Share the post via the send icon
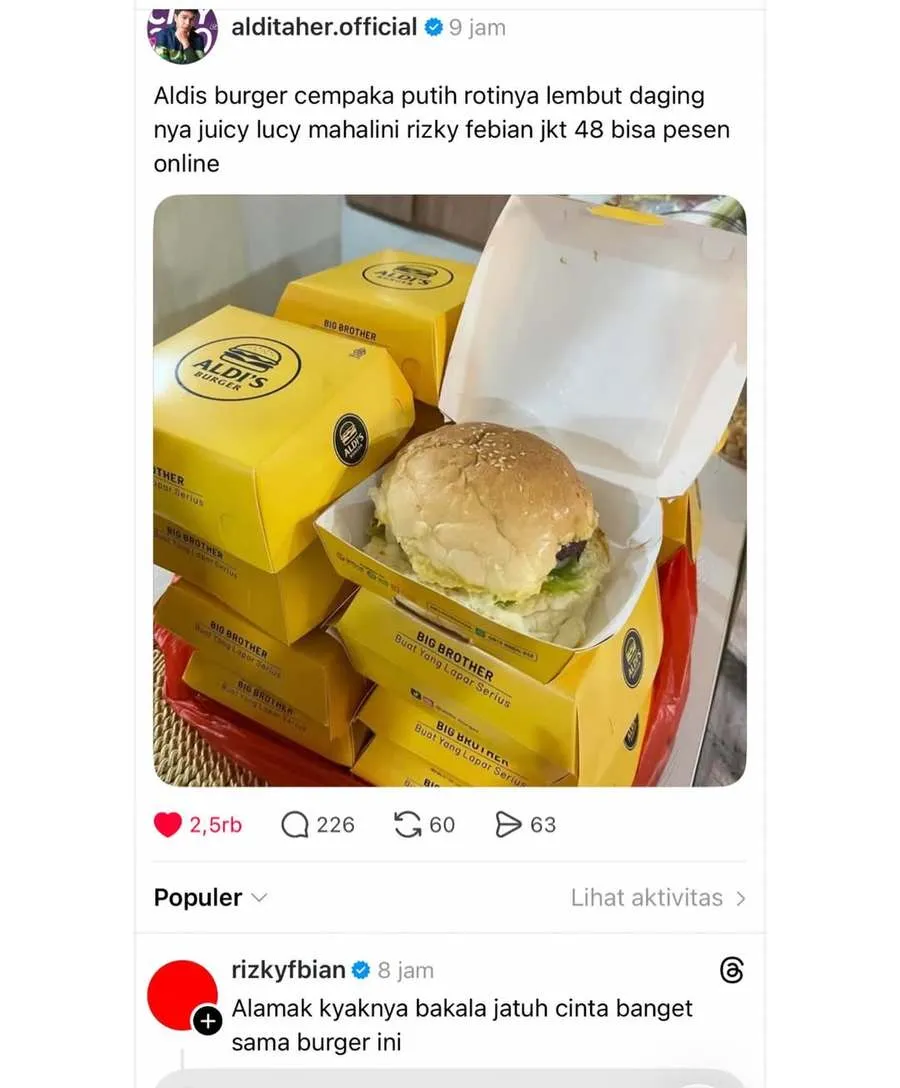This screenshot has width=900, height=1088. pyautogui.click(x=510, y=825)
